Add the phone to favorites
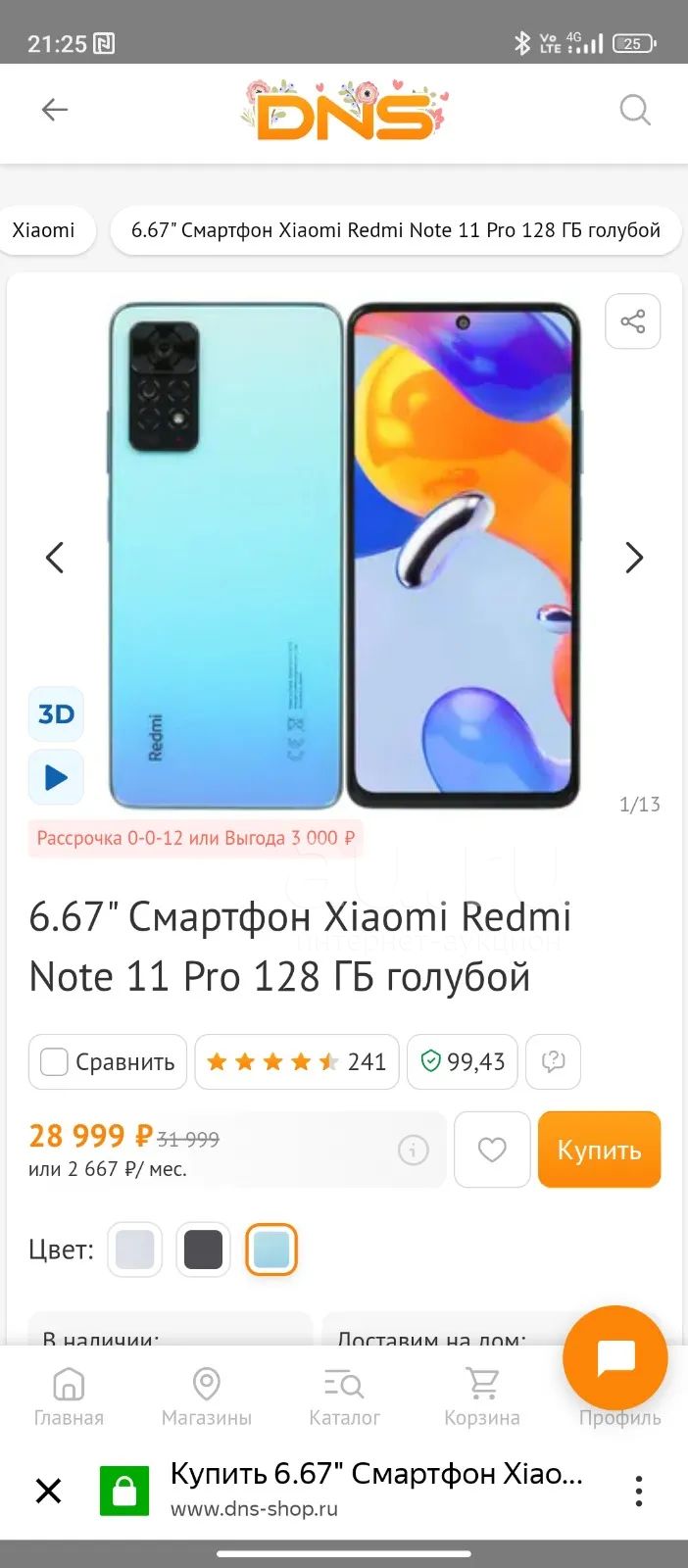688x1568 pixels. coord(492,1150)
